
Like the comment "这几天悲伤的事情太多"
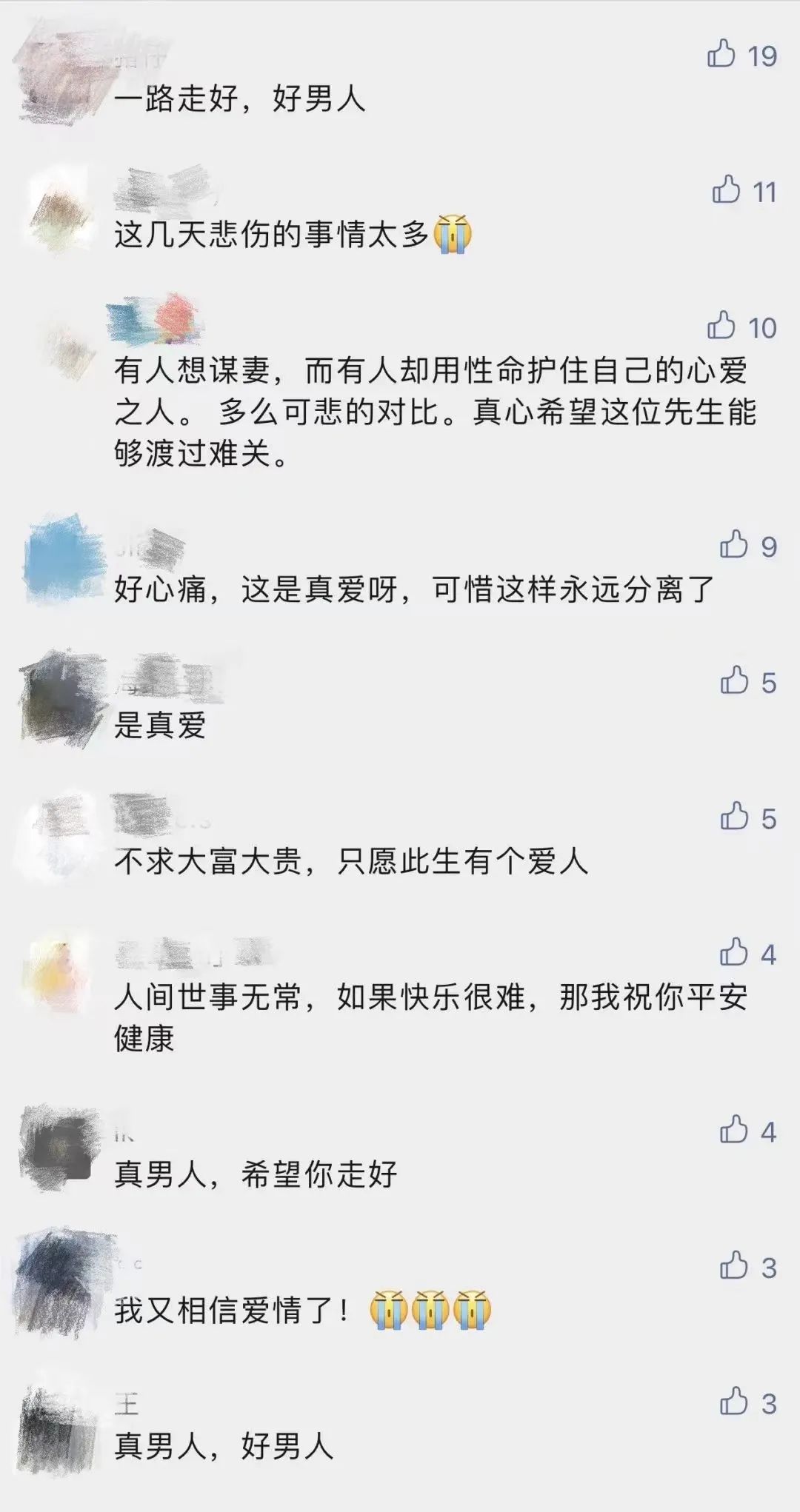coord(727,190)
